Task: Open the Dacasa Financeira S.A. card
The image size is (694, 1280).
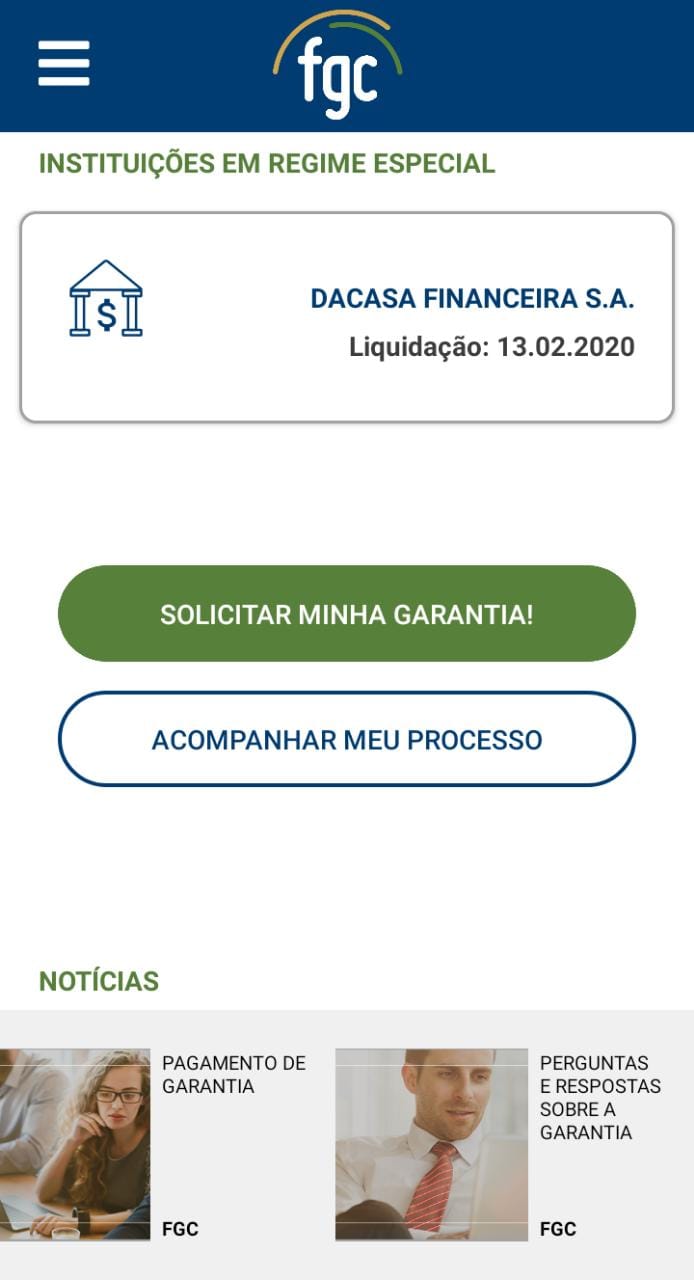Action: 346,317
